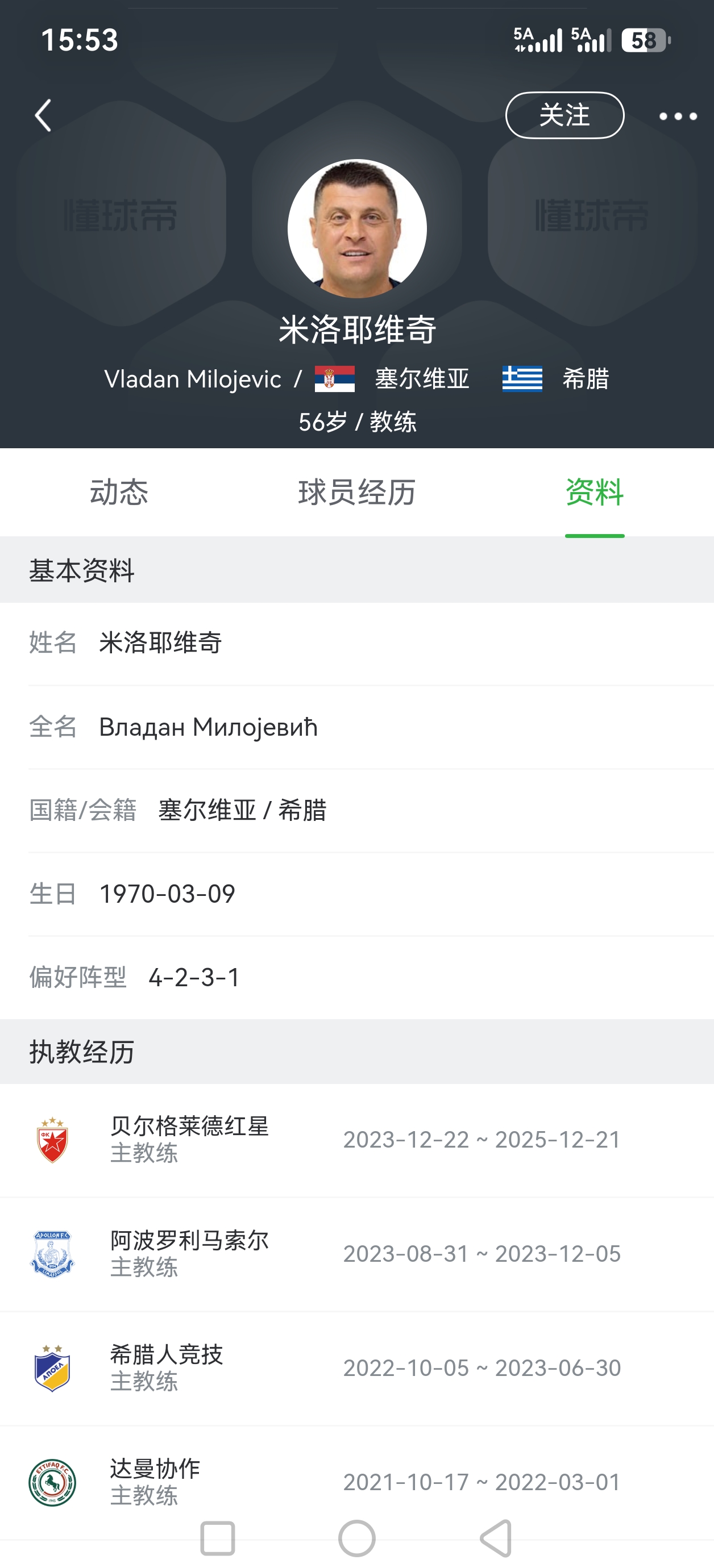Open the 达曼协作 coaching entry
The height and width of the screenshot is (1568, 714).
coord(357,1483)
